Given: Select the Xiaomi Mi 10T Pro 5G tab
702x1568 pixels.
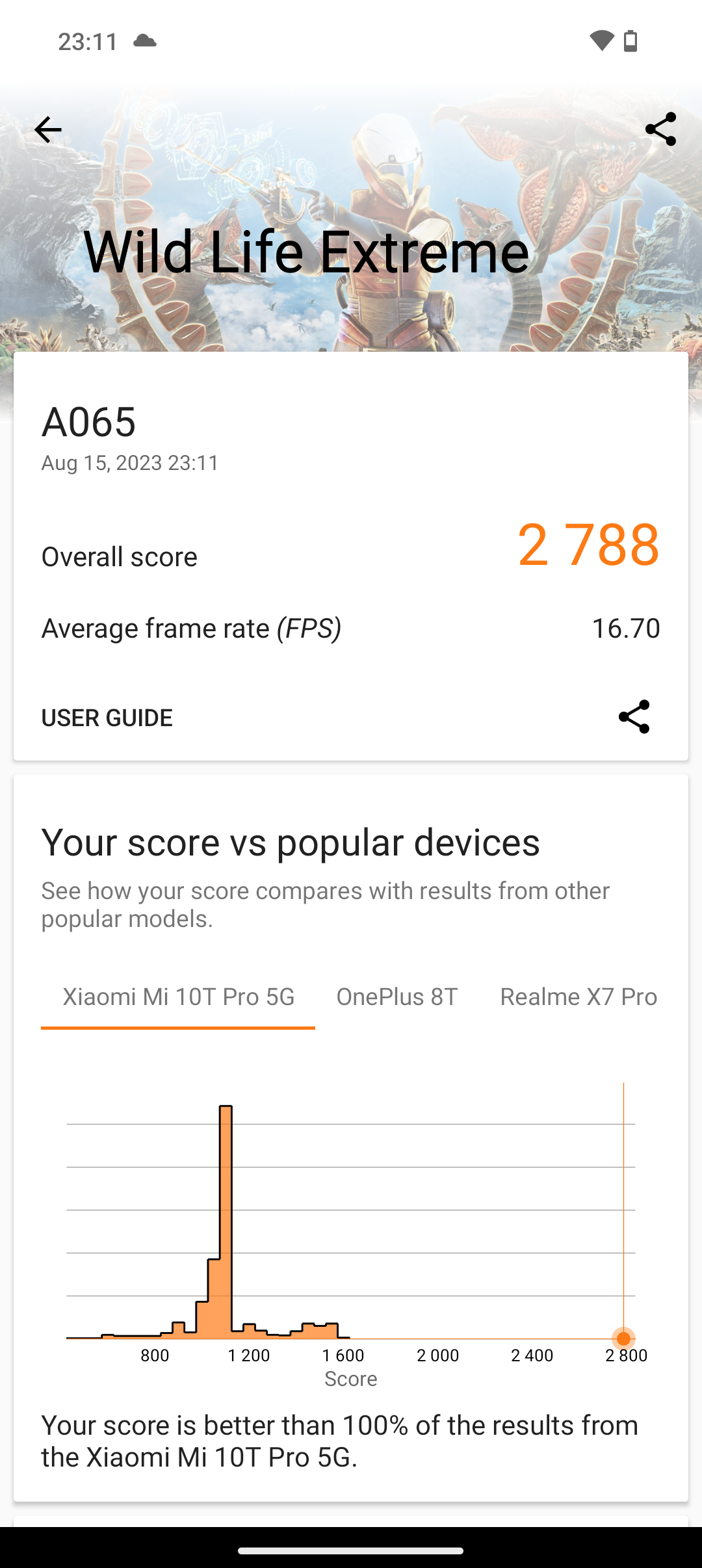Looking at the screenshot, I should coord(178,997).
